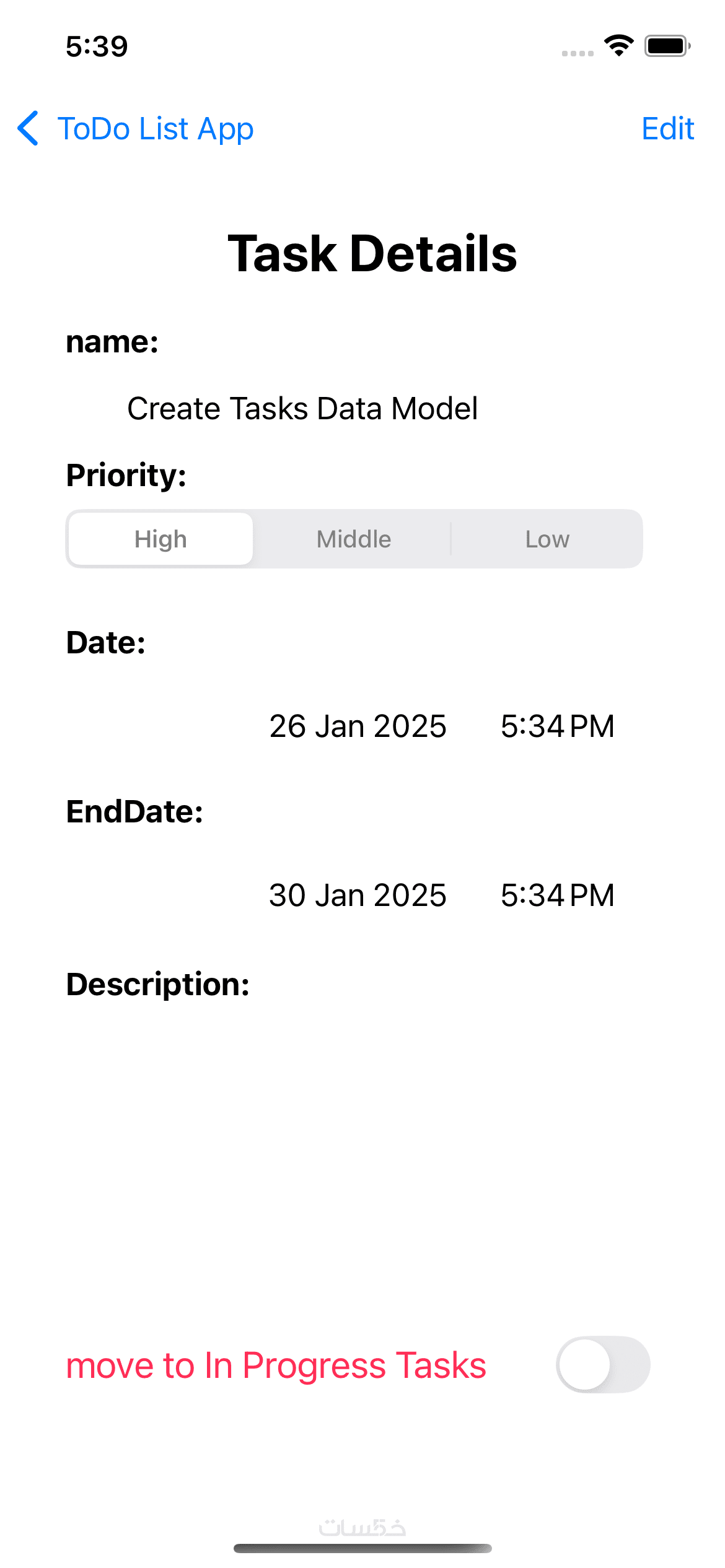
Task: Tap the Task Details title
Action: click(x=372, y=252)
